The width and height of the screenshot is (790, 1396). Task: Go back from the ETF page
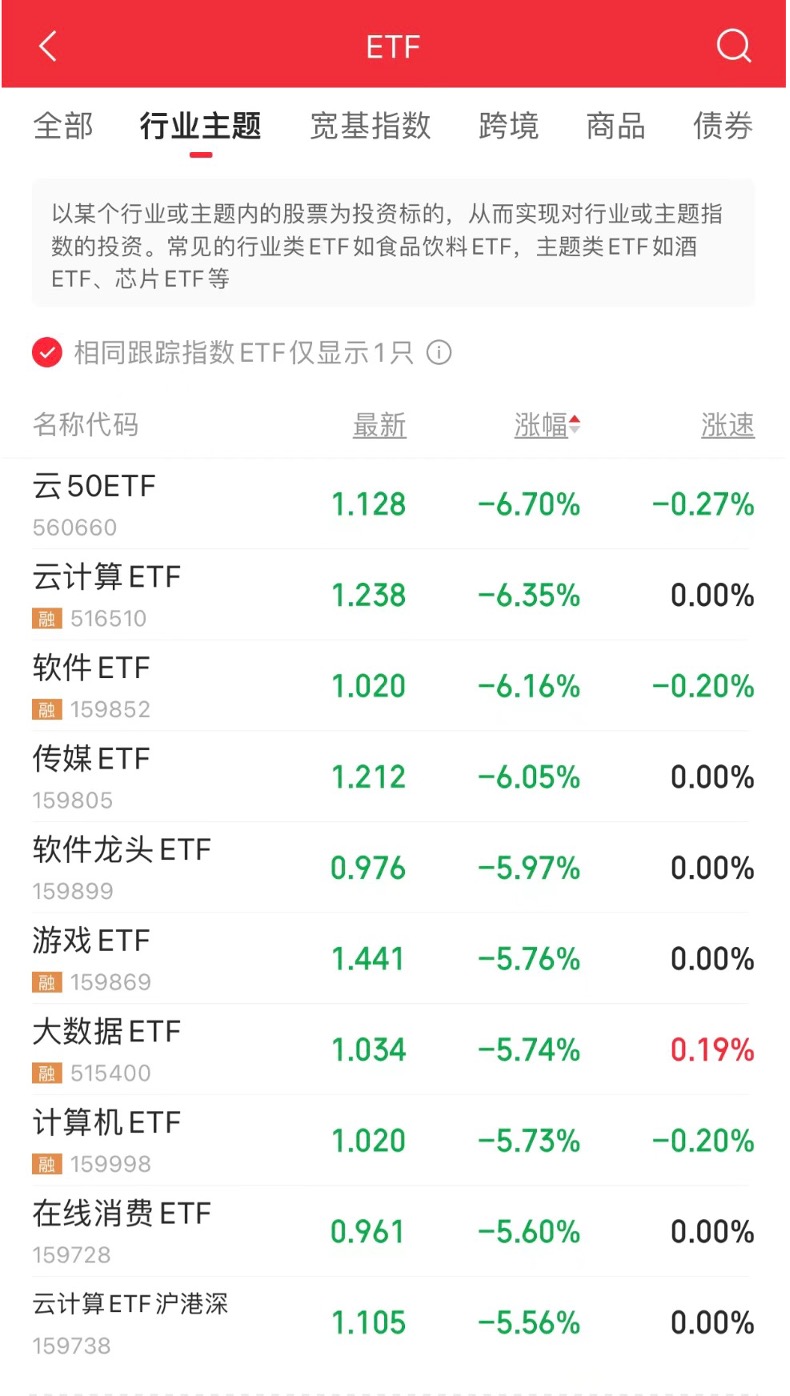(x=47, y=46)
